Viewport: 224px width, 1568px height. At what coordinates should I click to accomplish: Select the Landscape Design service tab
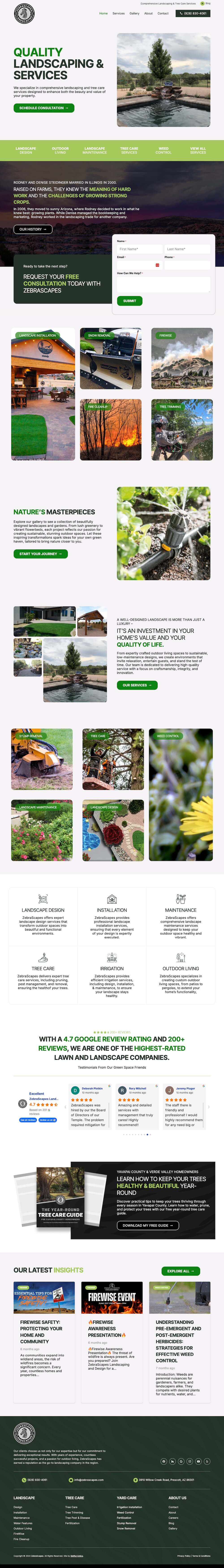click(x=26, y=150)
